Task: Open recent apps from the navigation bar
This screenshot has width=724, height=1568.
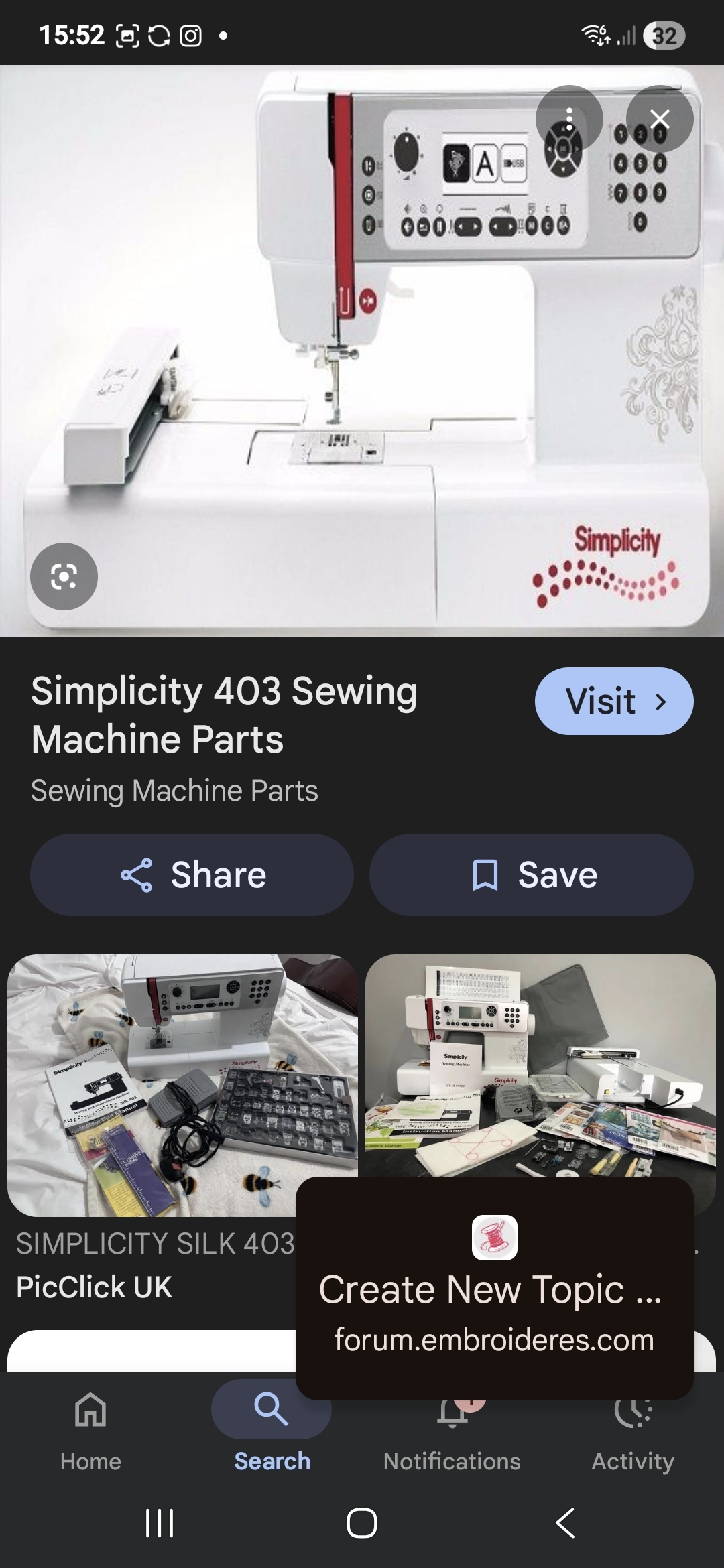Action: 160,1522
